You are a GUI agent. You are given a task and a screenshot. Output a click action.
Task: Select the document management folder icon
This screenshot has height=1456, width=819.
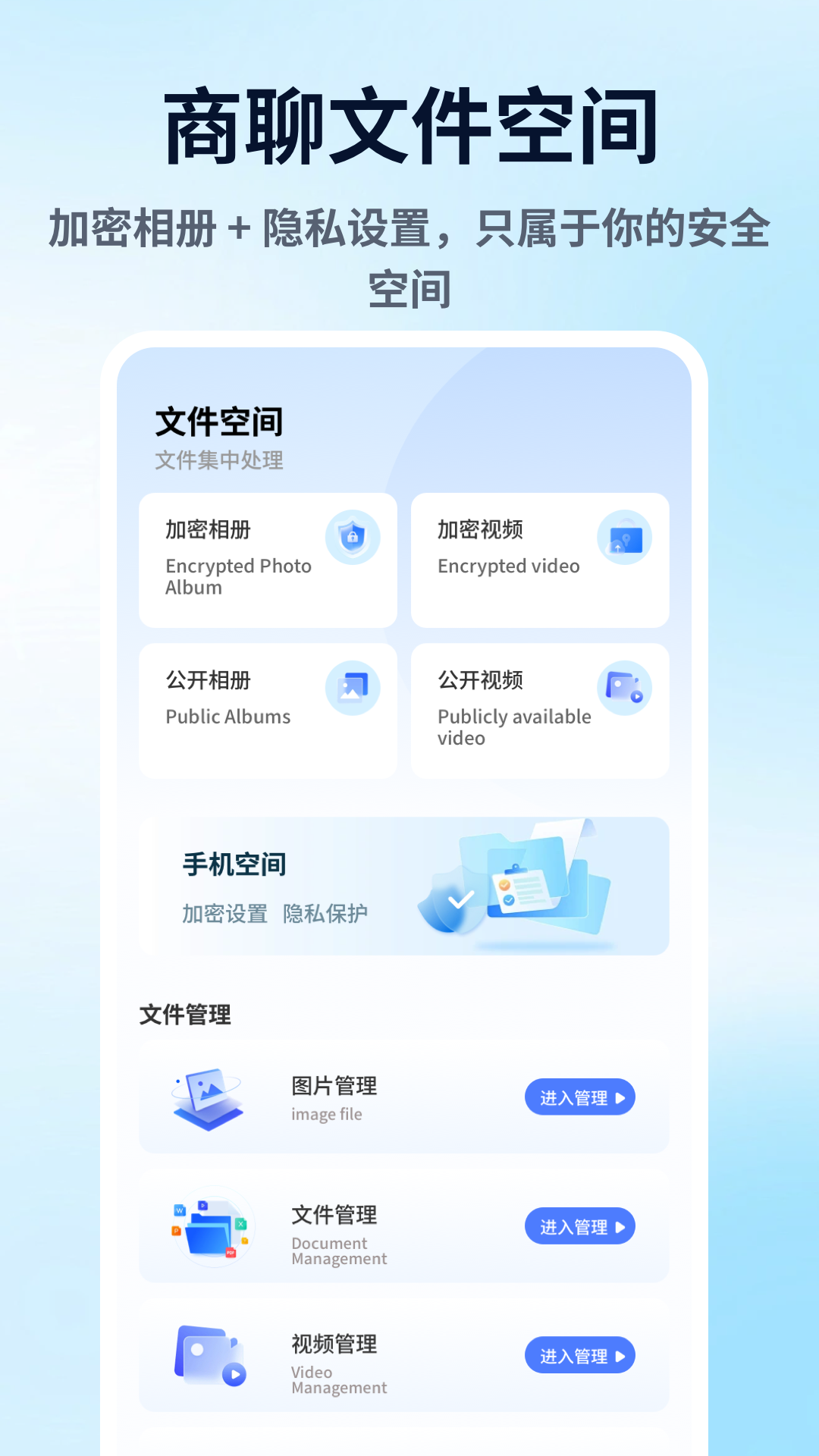[x=210, y=1230]
